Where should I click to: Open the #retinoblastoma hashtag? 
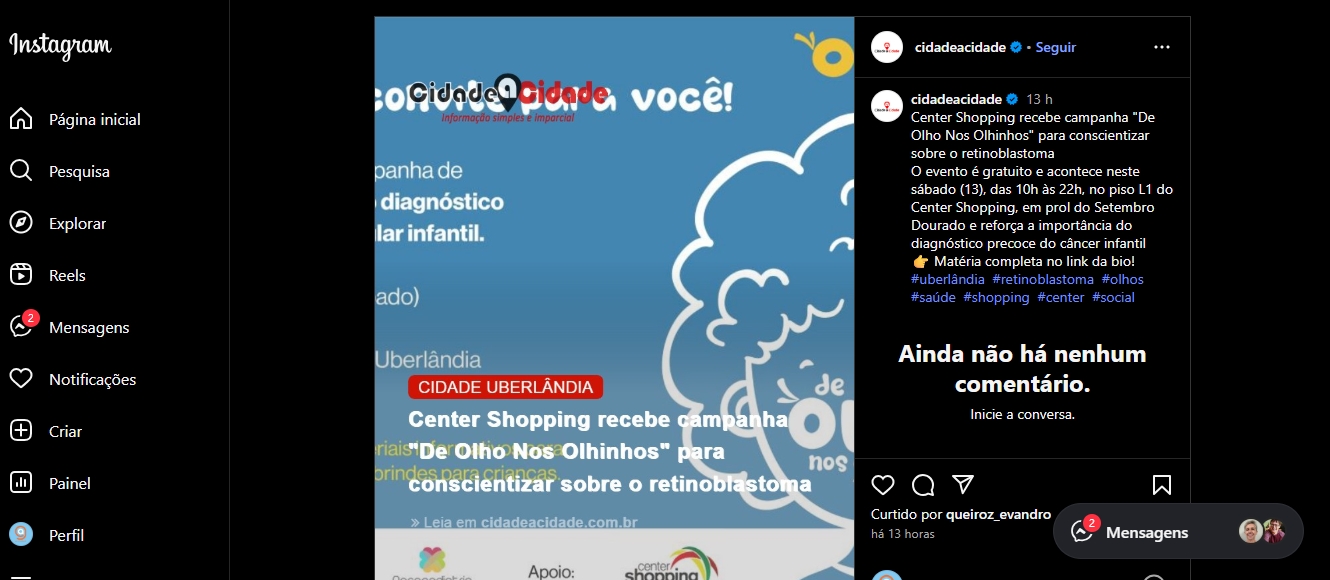pyautogui.click(x=1043, y=280)
